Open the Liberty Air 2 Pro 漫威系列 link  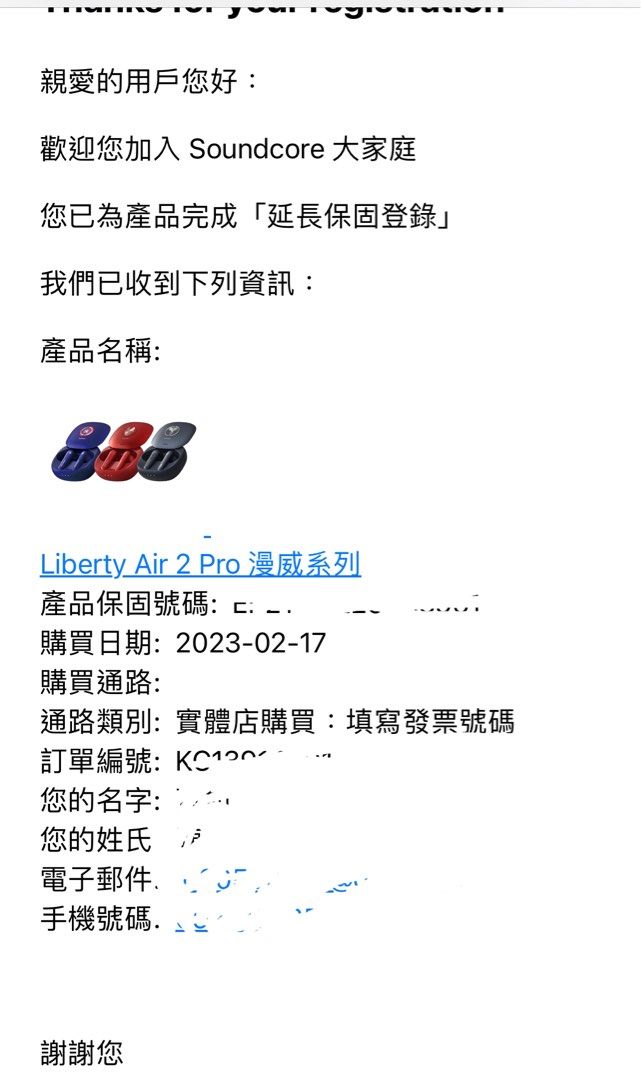200,564
